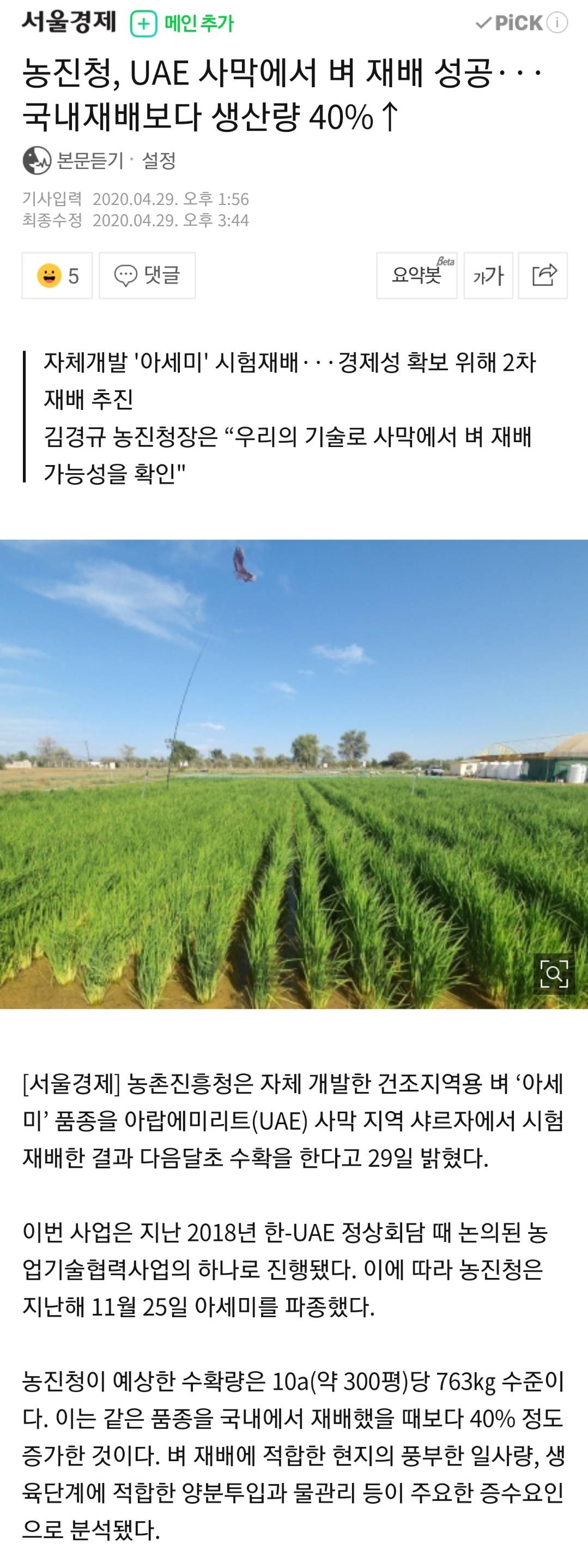This screenshot has height=1568, width=588.
Task: Enlarge the rice field photo
Action: pos(553,973)
